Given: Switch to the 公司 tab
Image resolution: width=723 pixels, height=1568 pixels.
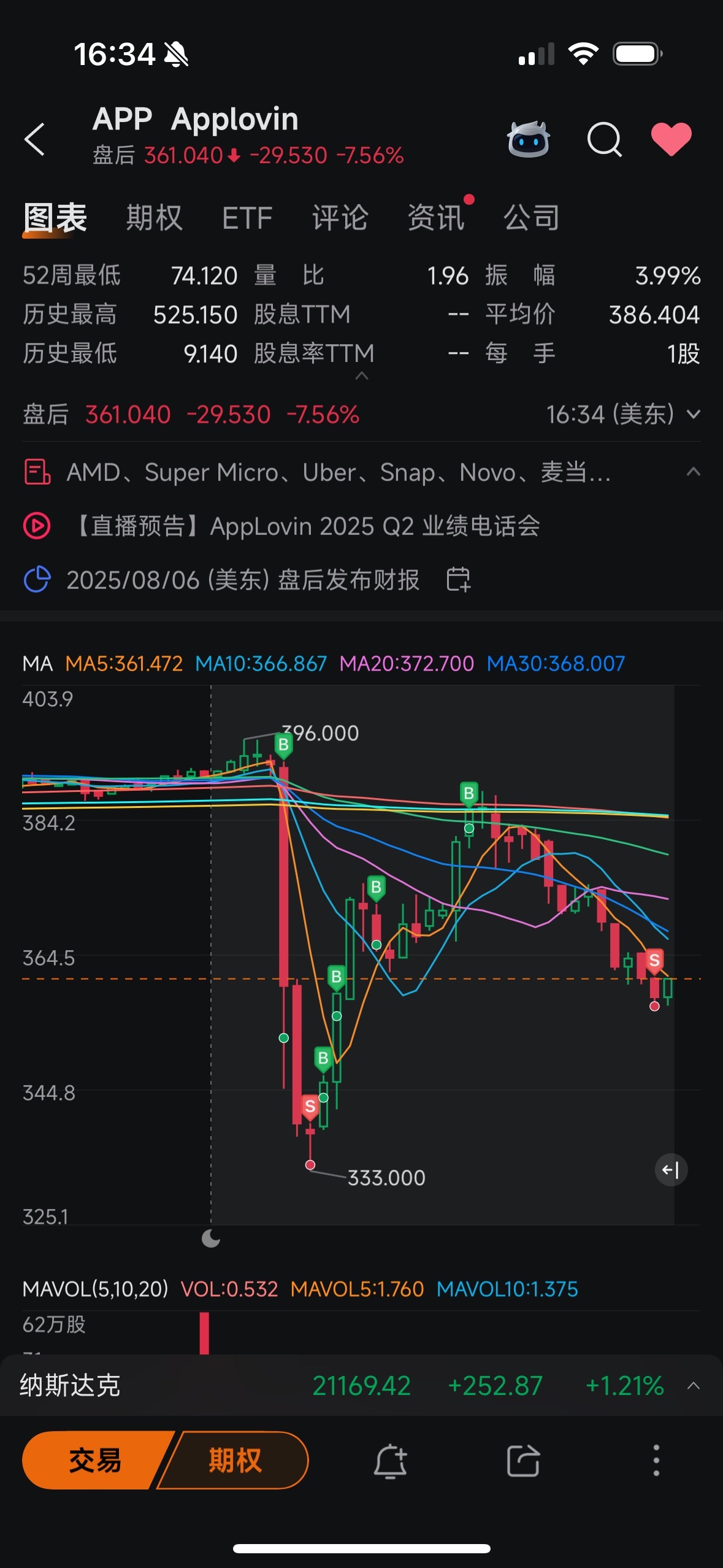Looking at the screenshot, I should point(532,218).
